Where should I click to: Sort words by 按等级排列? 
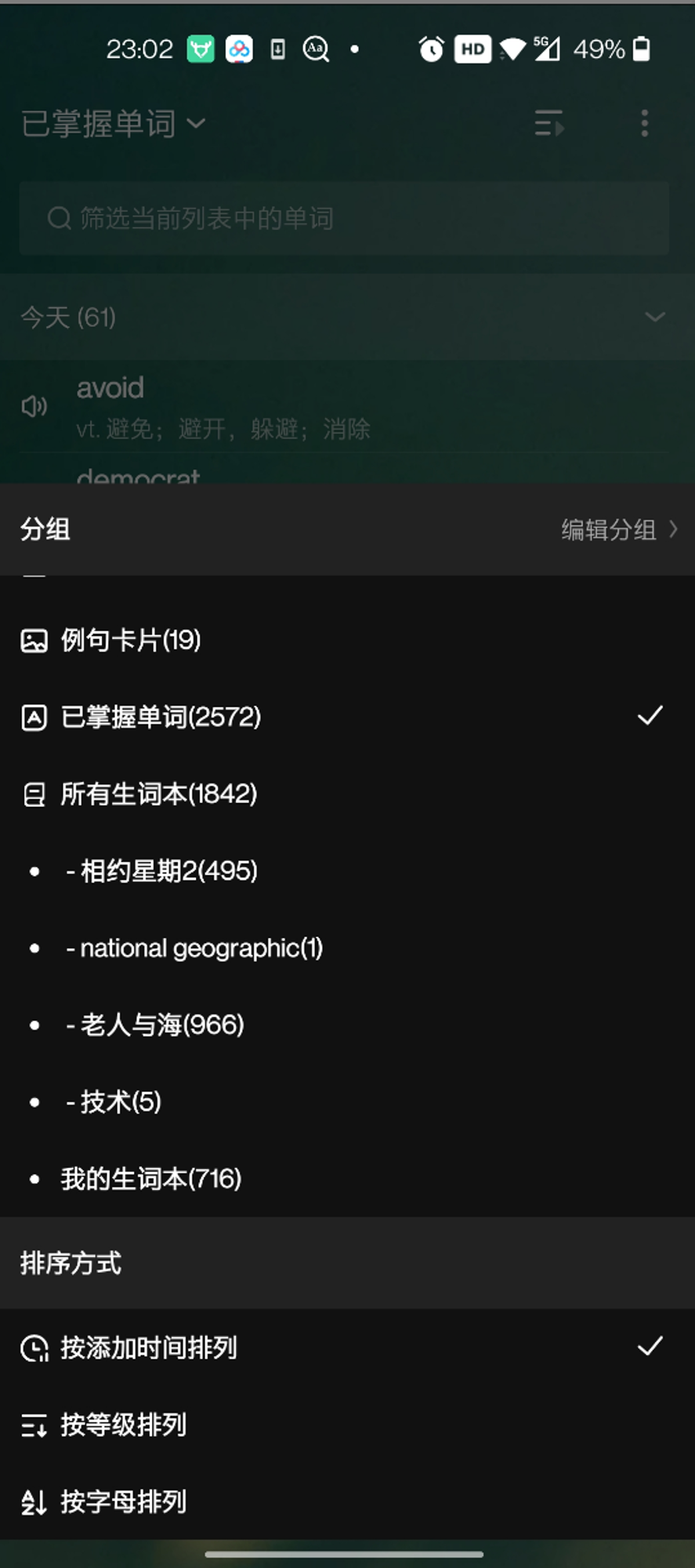coord(347,1425)
